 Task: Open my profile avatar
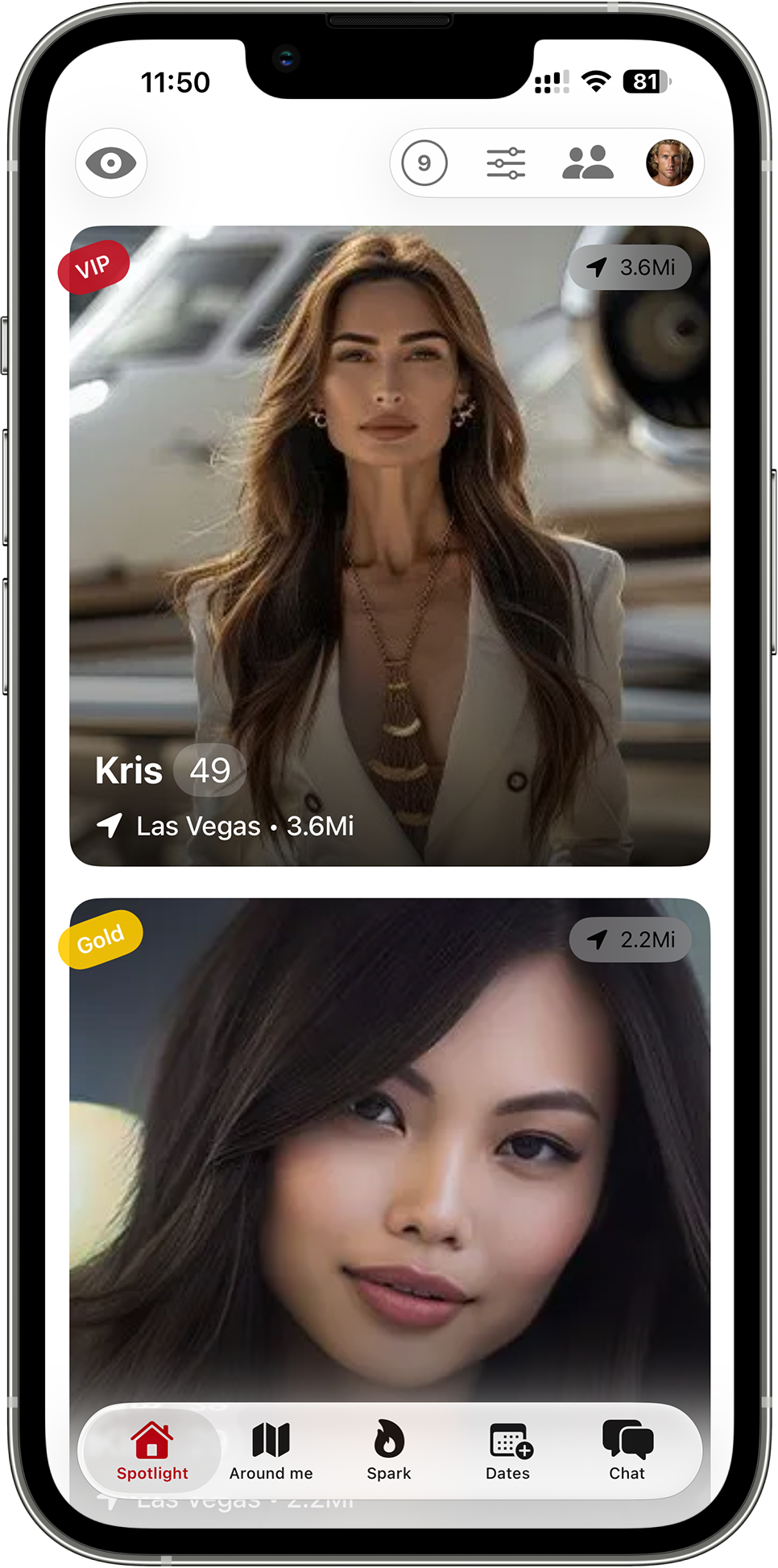669,163
